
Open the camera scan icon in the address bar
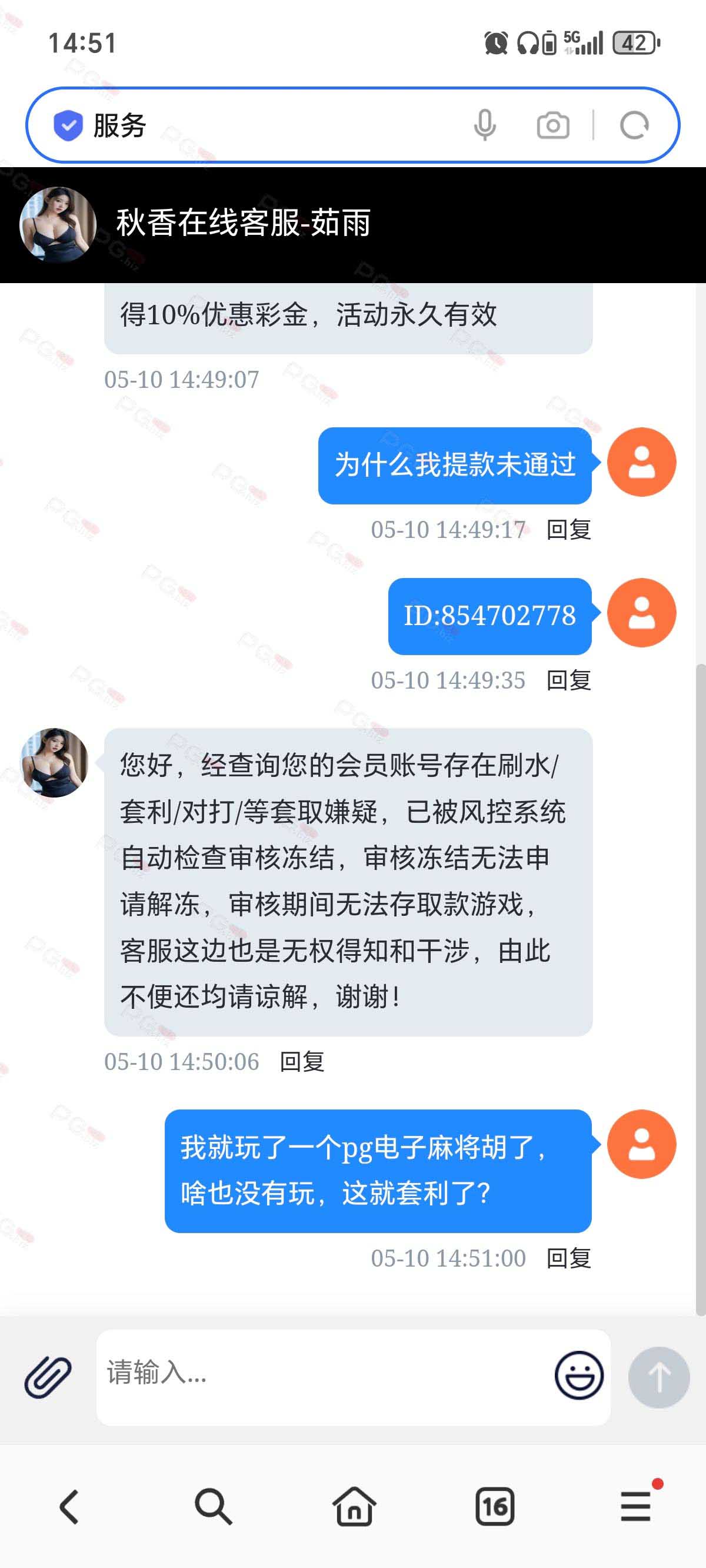coord(552,126)
